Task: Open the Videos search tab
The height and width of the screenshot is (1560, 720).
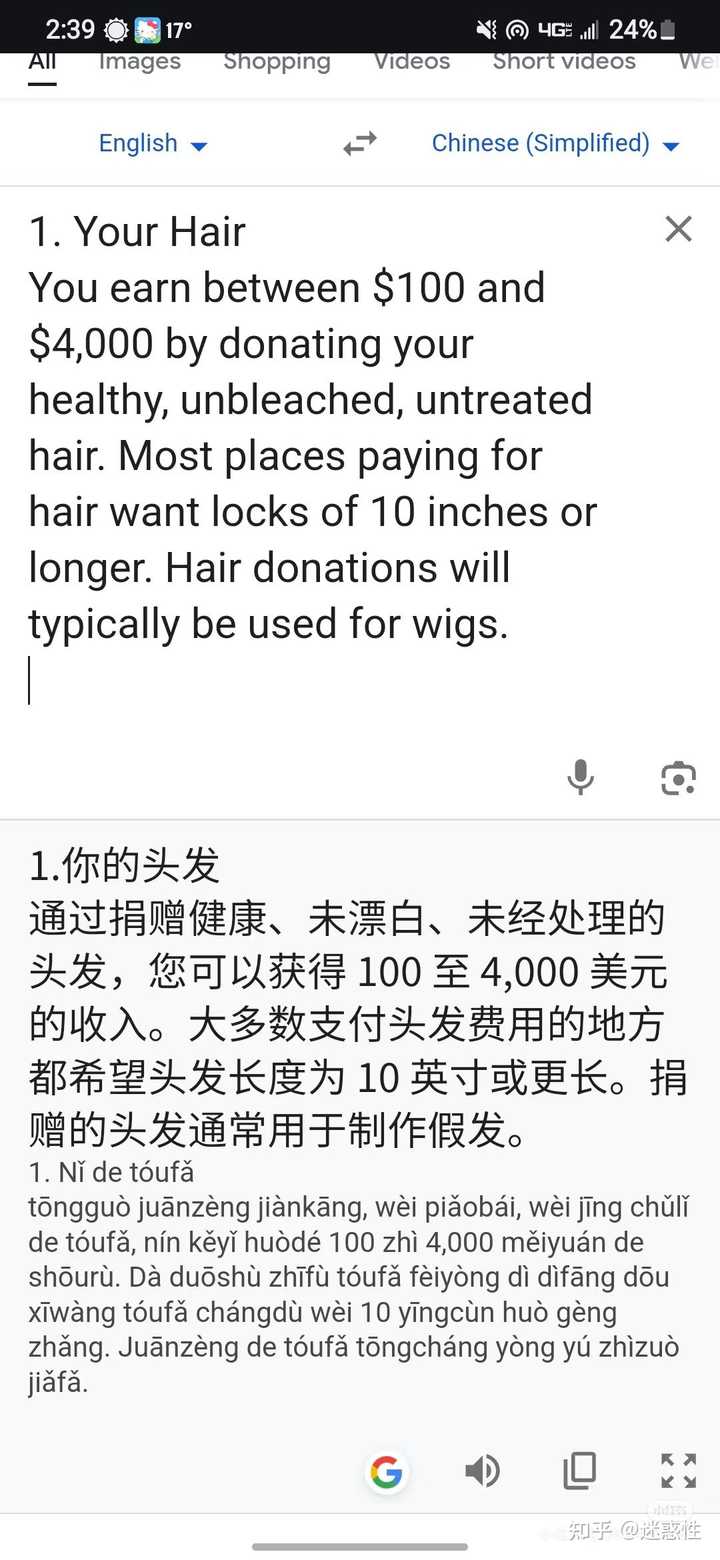Action: (412, 61)
